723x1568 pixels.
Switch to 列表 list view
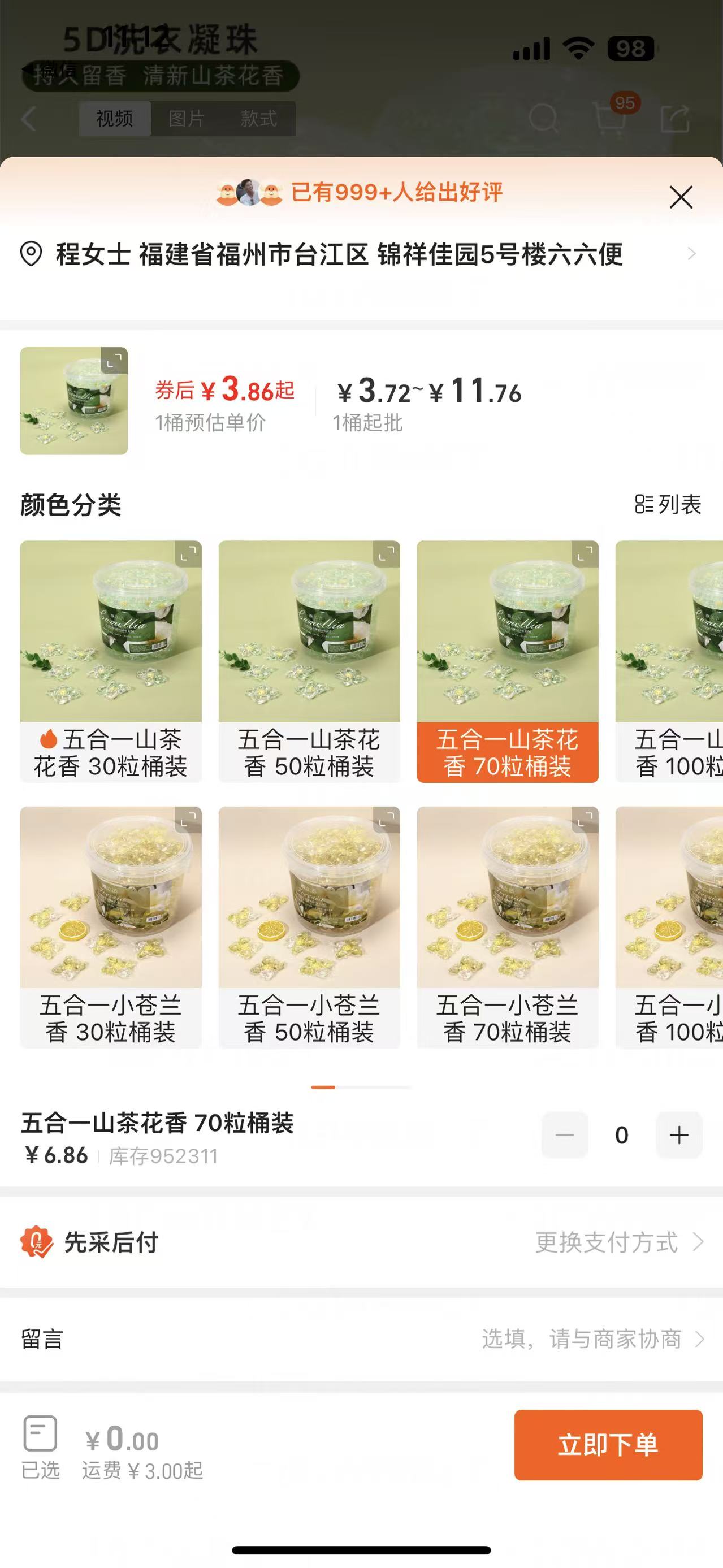coord(668,504)
